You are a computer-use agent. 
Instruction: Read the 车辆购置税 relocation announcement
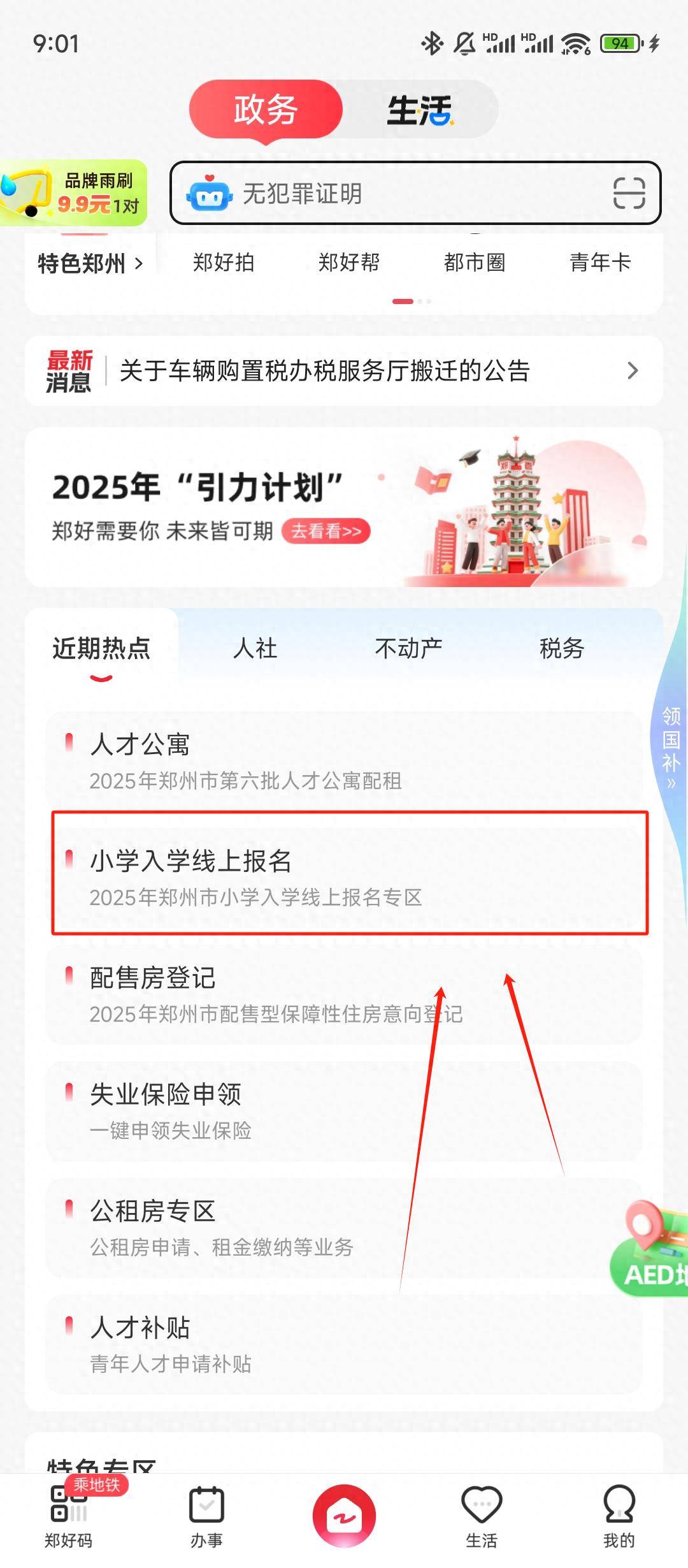click(344, 371)
